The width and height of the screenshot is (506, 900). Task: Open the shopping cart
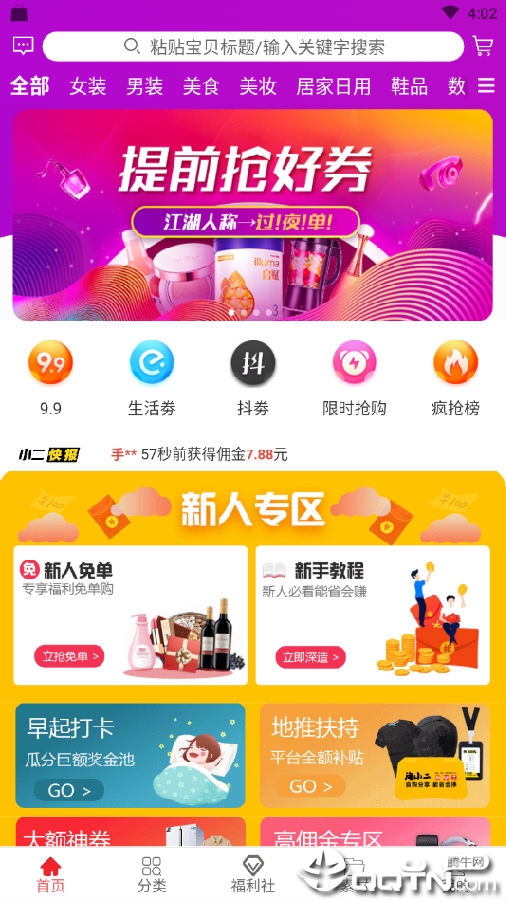(482, 46)
